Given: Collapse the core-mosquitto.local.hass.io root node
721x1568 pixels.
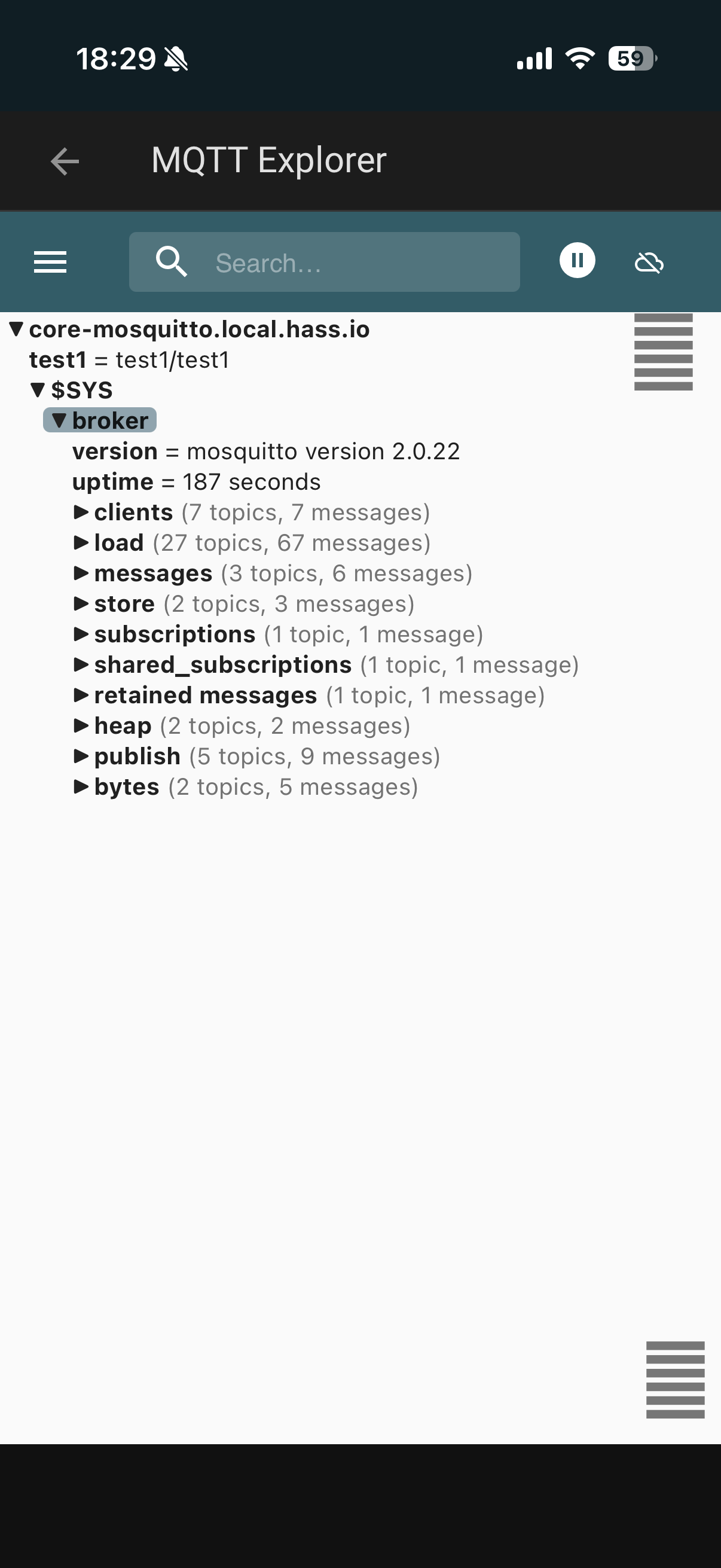Looking at the screenshot, I should click(x=16, y=330).
